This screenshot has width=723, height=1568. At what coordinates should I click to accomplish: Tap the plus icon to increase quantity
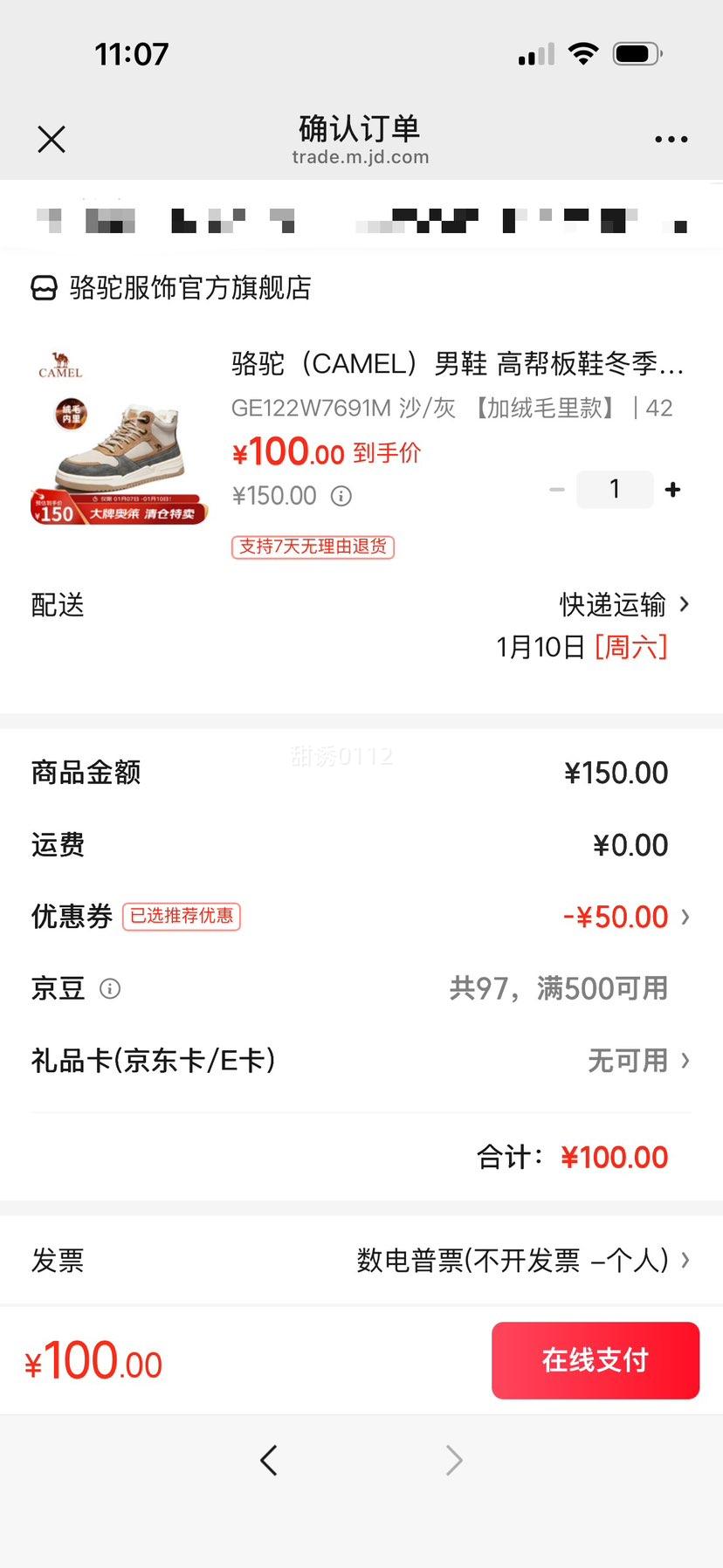coord(672,489)
